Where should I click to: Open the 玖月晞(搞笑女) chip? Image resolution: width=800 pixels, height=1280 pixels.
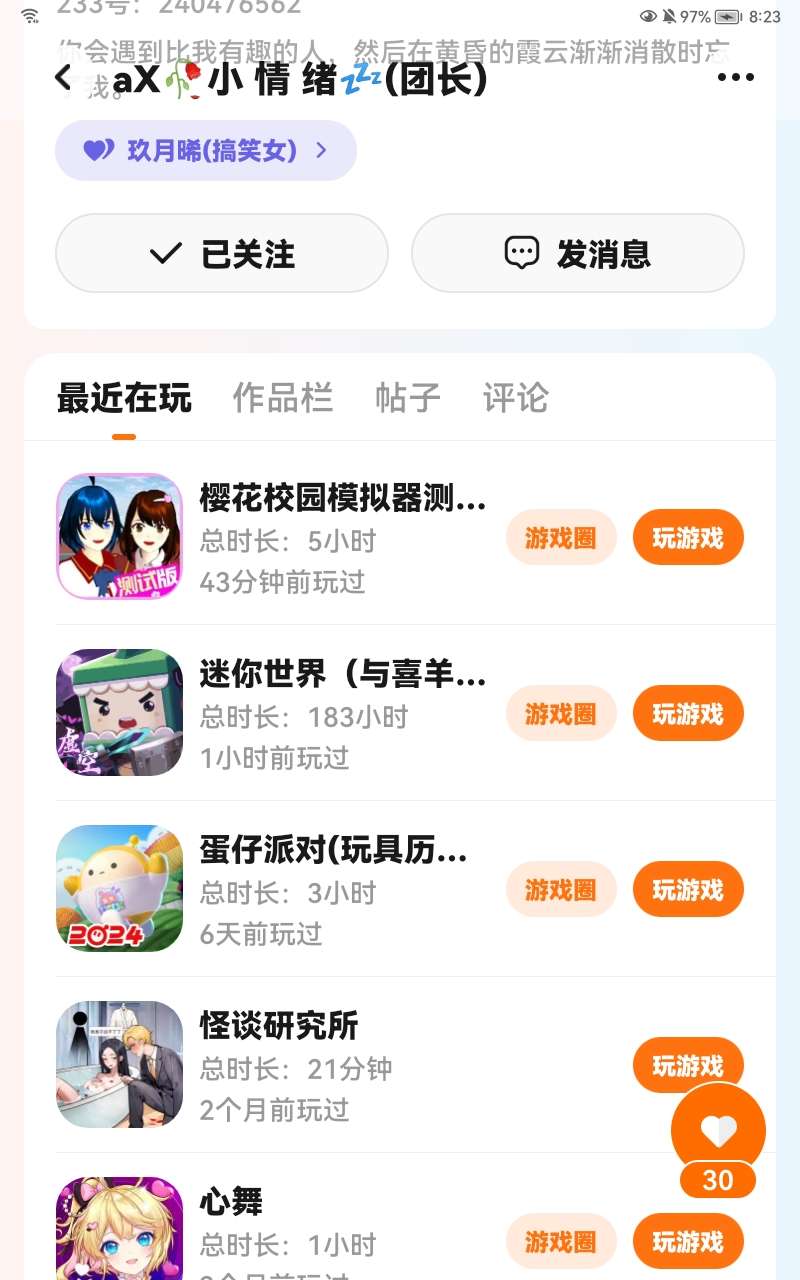206,151
